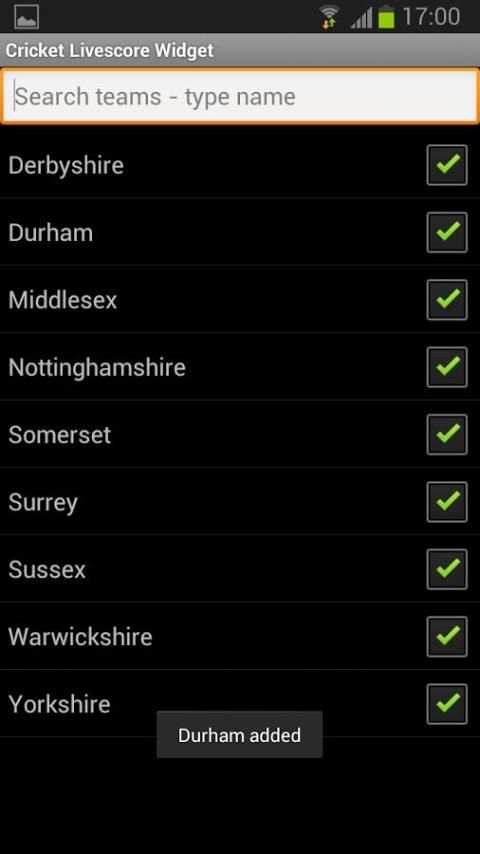This screenshot has height=854, width=480.
Task: Disable the Sussex checkbox
Action: (447, 569)
